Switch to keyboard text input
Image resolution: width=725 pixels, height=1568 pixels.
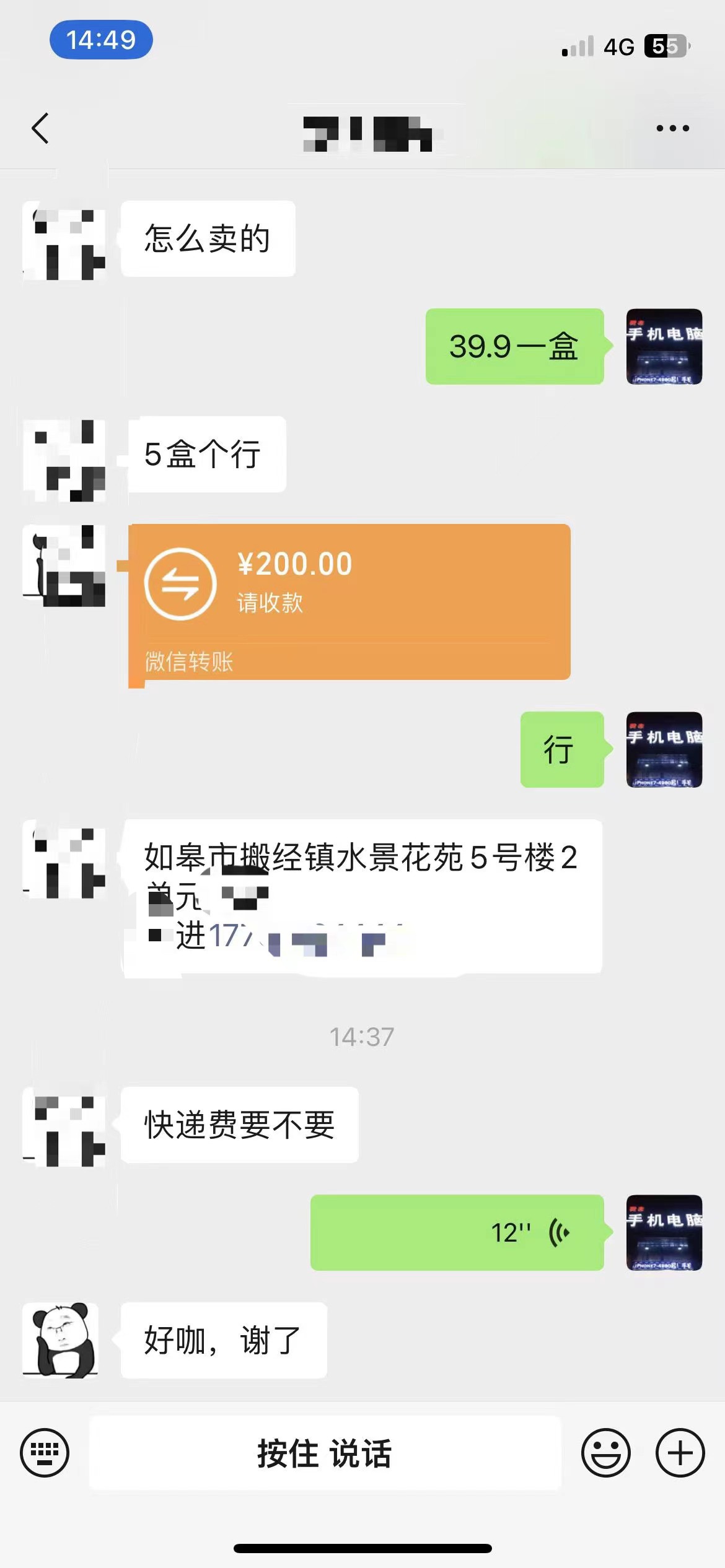click(45, 1453)
